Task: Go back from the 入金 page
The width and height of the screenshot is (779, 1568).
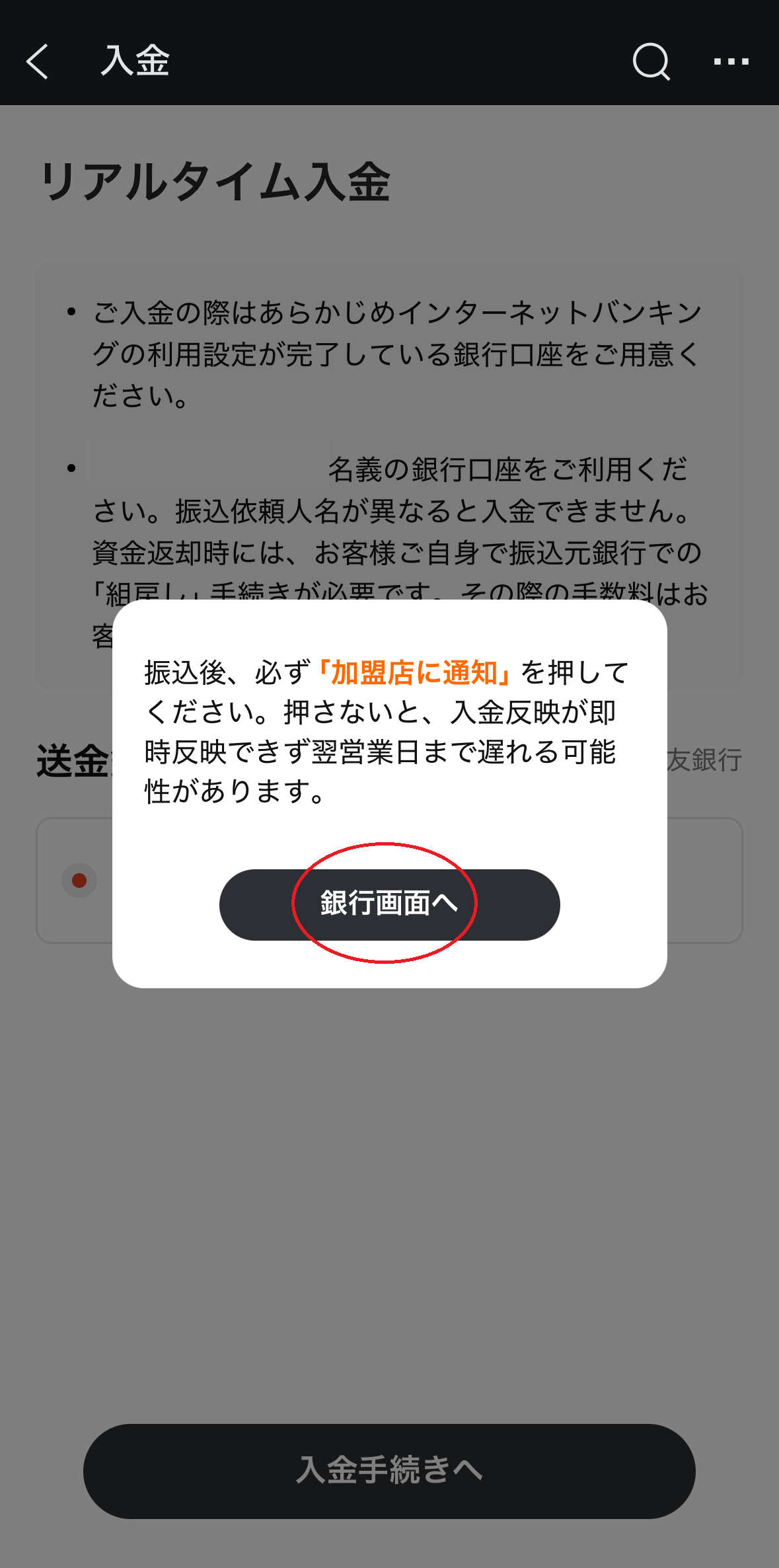Action: [38, 61]
